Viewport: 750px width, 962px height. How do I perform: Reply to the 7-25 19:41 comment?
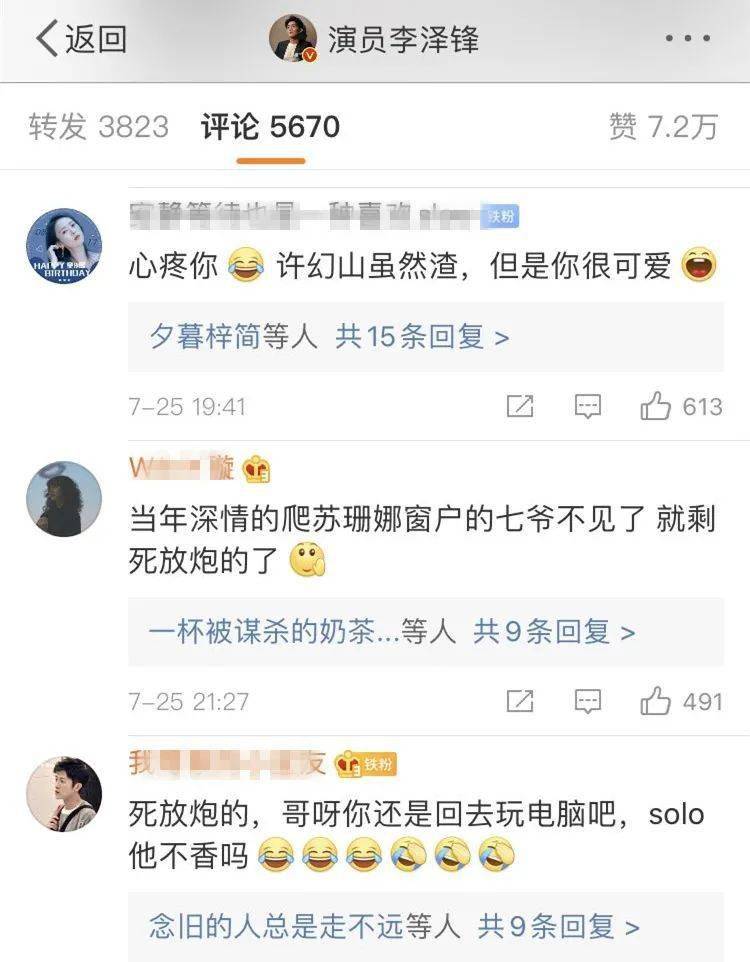[x=587, y=407]
